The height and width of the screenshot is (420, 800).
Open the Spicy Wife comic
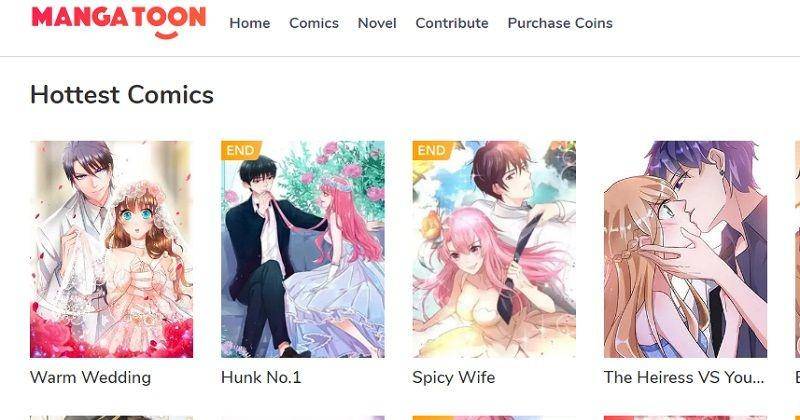(494, 249)
